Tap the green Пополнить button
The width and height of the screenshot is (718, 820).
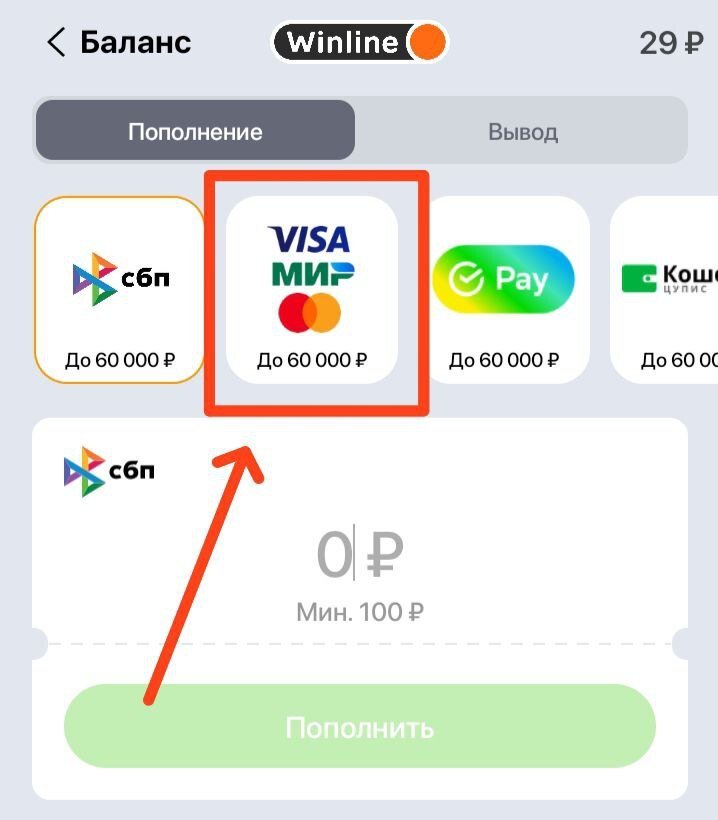(x=359, y=727)
